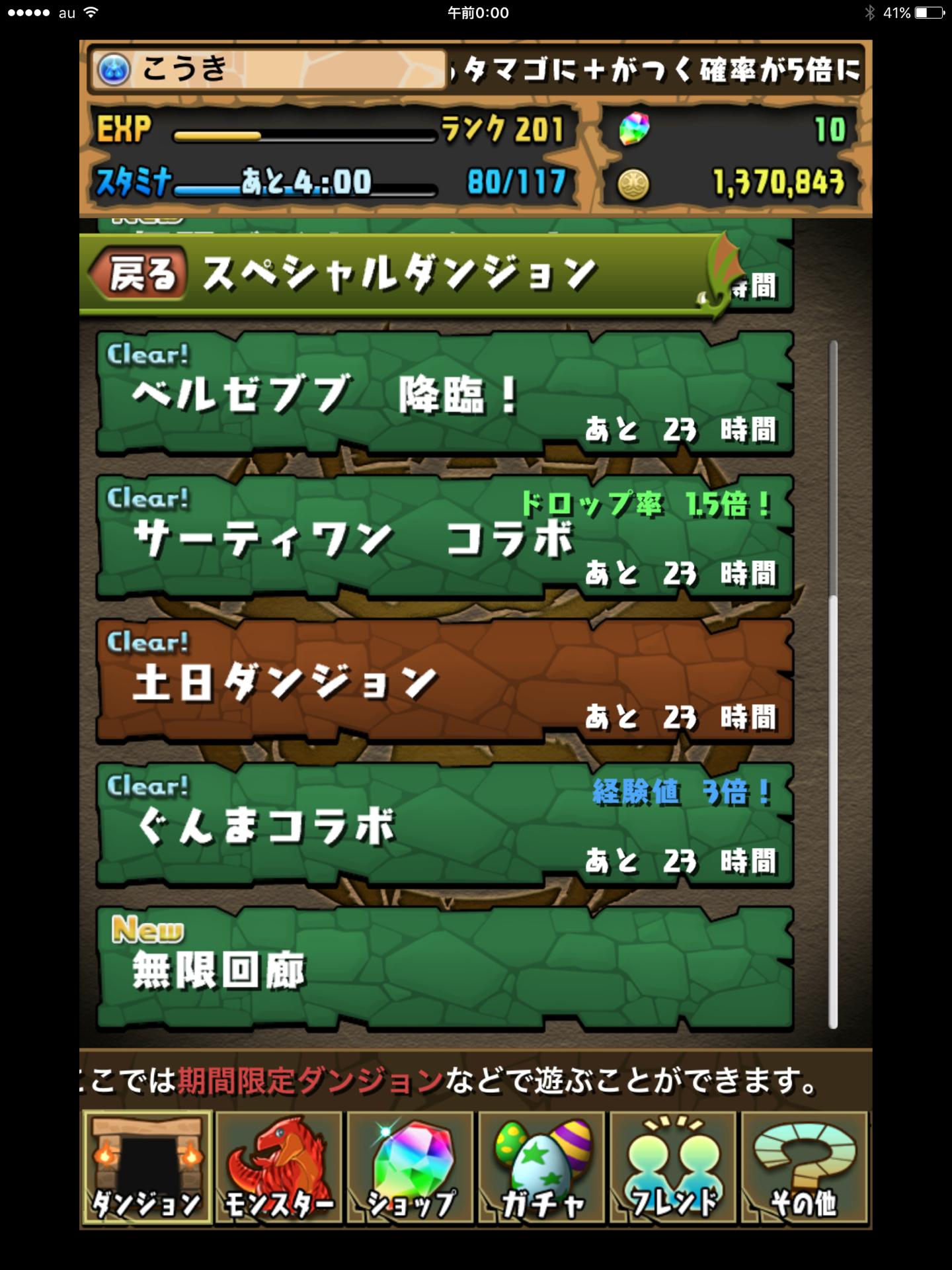Switch to the ダンジョン tab
Viewport: 952px width, 1270px height.
pos(147,1167)
